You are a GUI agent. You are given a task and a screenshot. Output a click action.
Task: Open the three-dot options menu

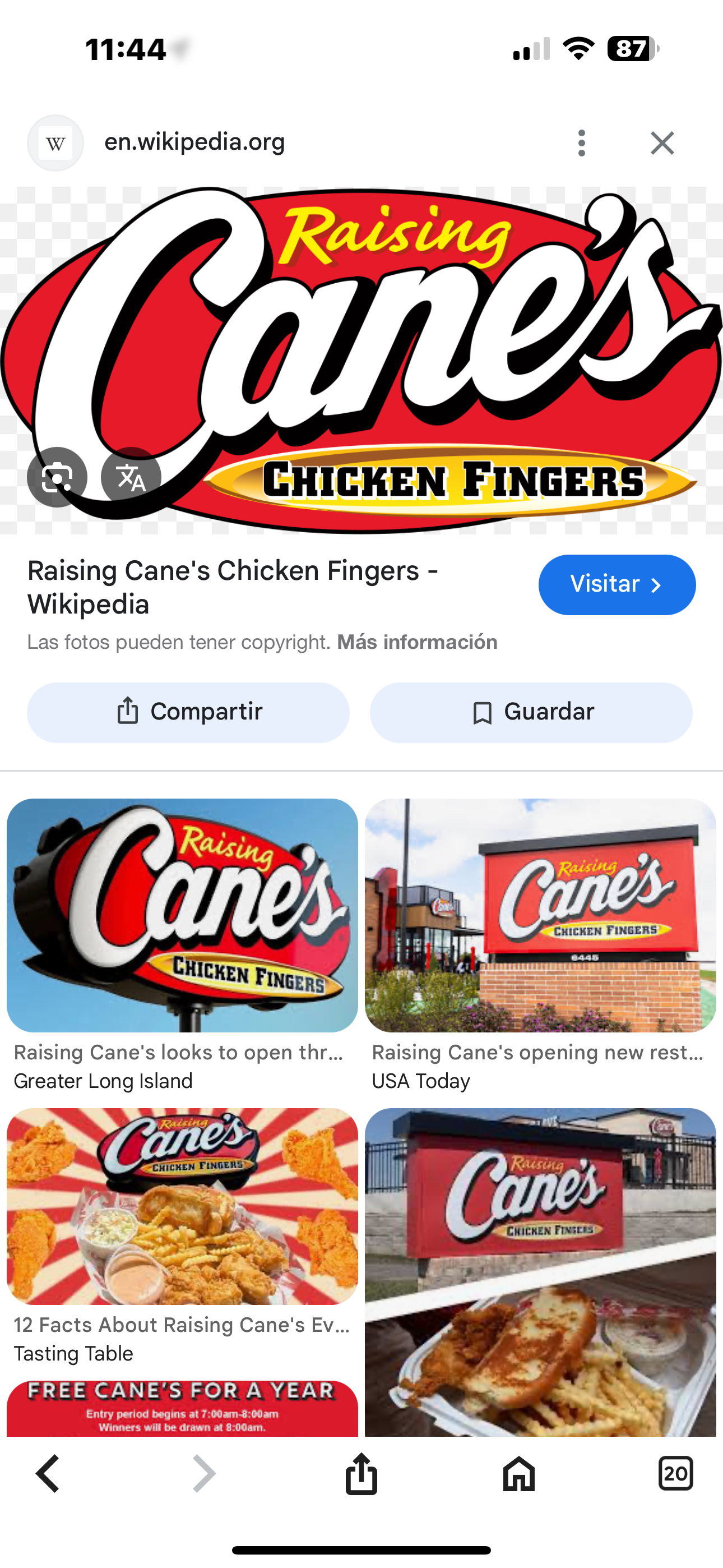(x=581, y=143)
